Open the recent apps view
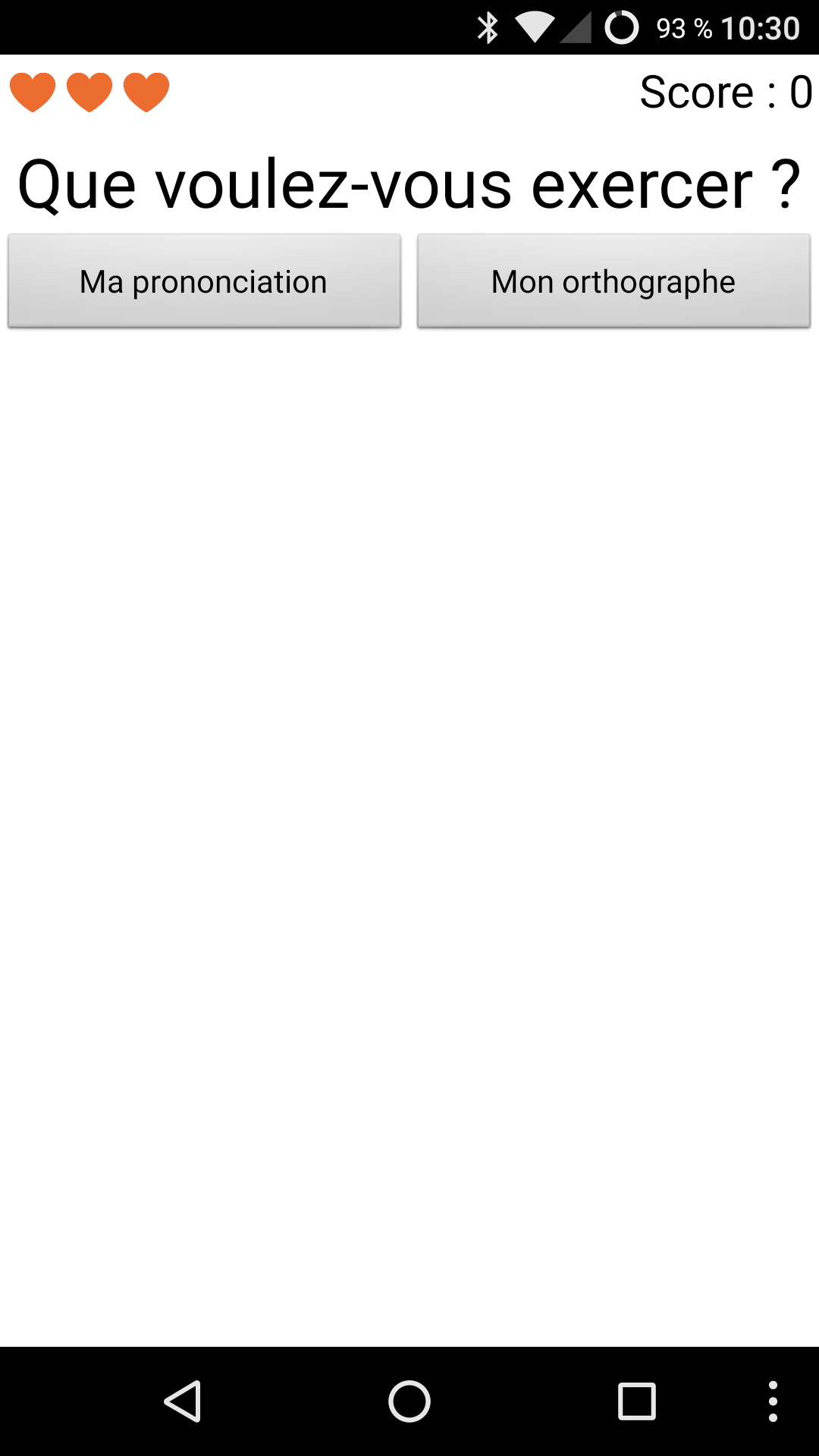This screenshot has width=819, height=1456. click(637, 1401)
